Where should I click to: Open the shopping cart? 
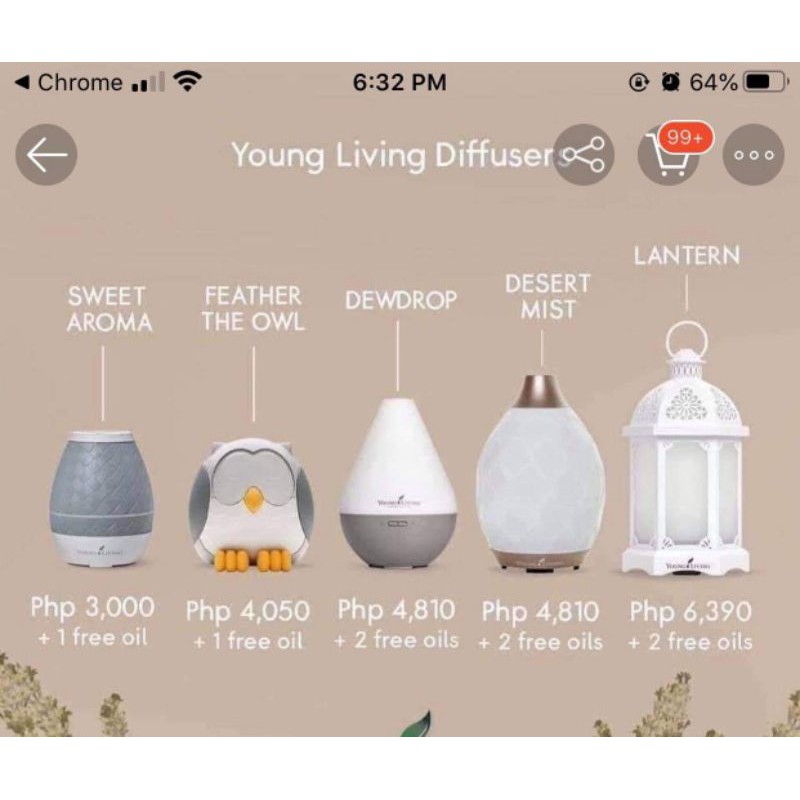tap(669, 155)
